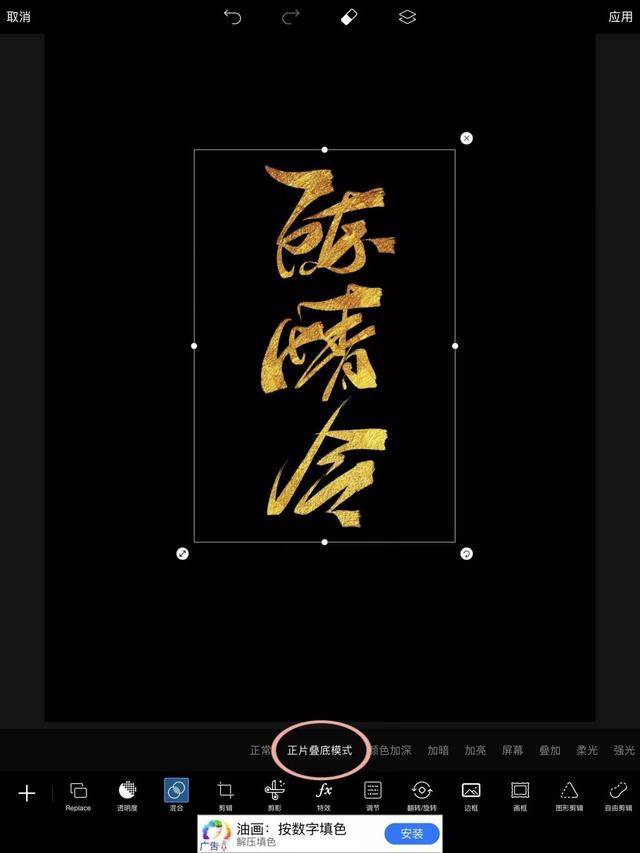Open the 透明度 opacity tool
This screenshot has width=640, height=853.
click(127, 794)
